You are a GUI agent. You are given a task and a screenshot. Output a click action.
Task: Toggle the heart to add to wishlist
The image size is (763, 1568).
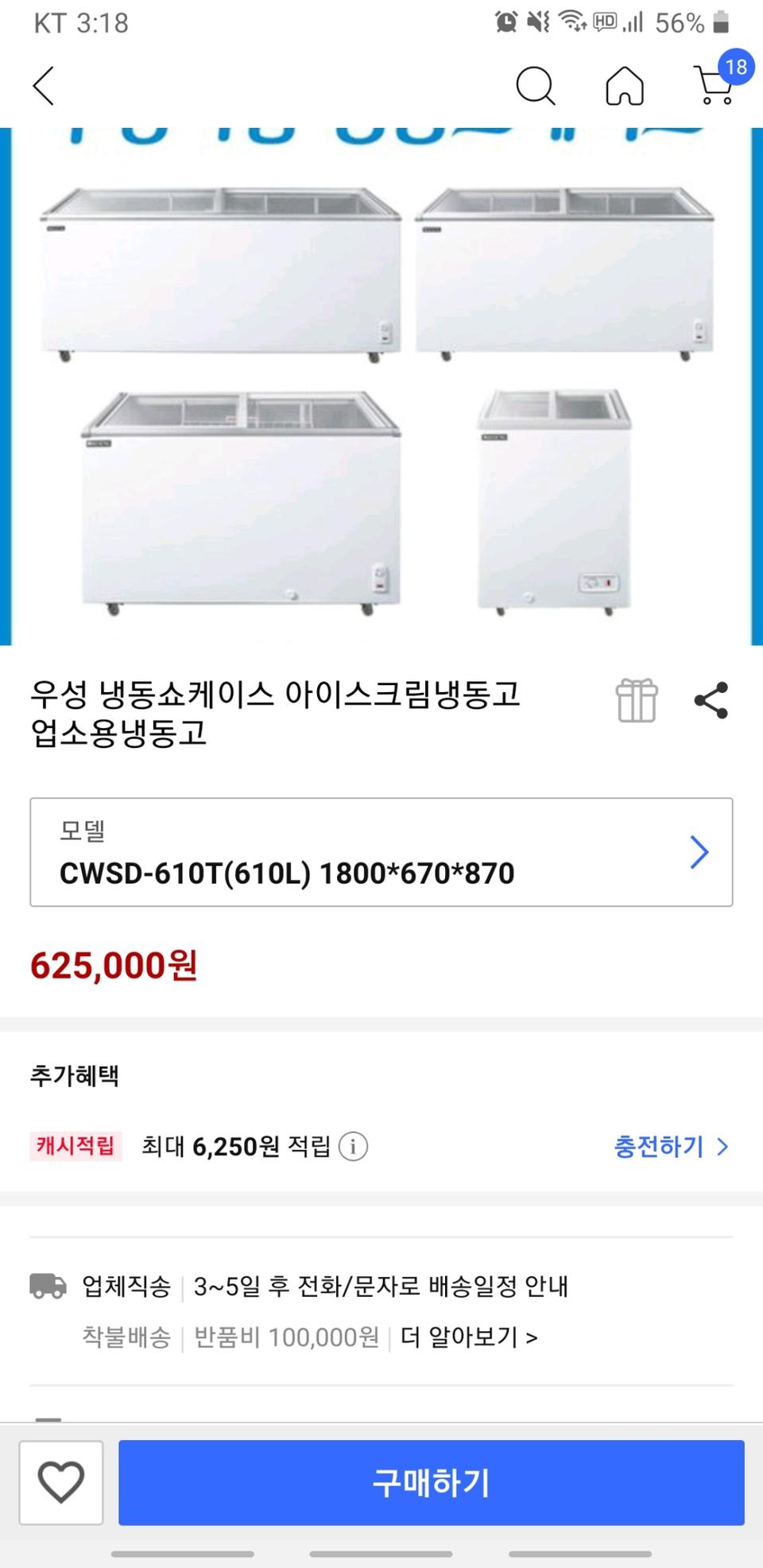pos(60,1480)
